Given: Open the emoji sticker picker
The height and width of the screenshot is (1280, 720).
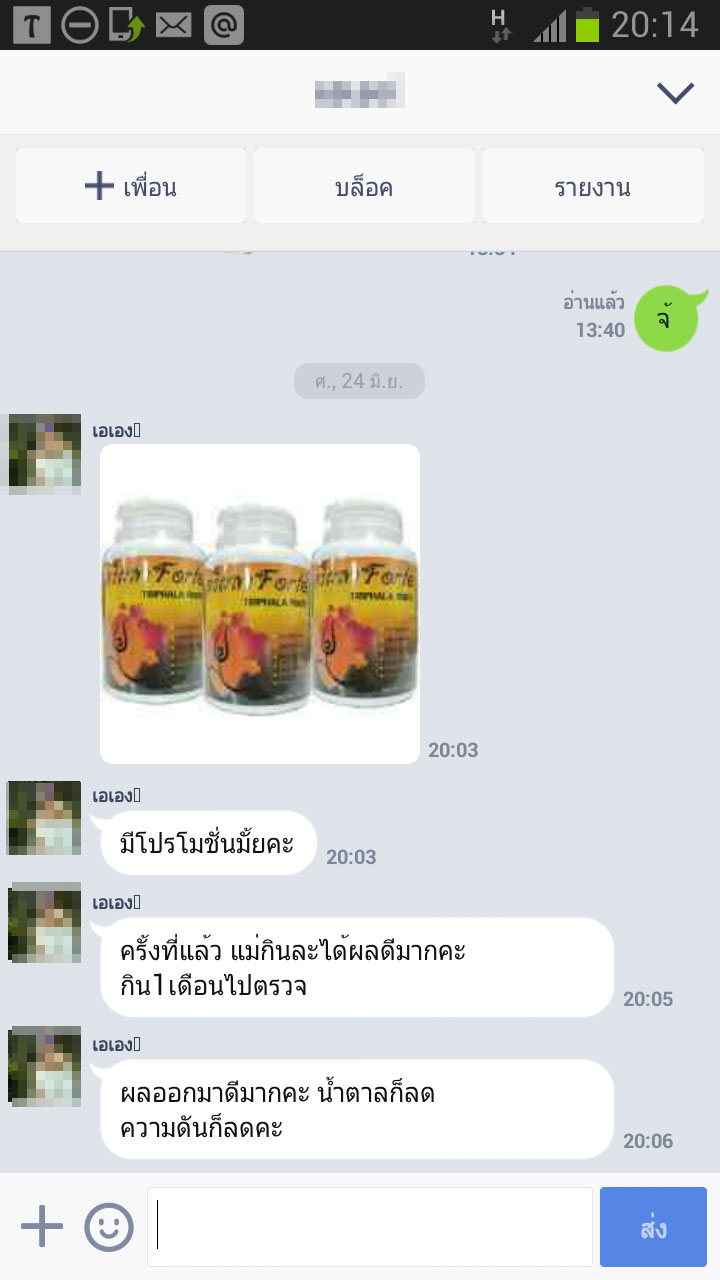Looking at the screenshot, I should [x=109, y=1226].
